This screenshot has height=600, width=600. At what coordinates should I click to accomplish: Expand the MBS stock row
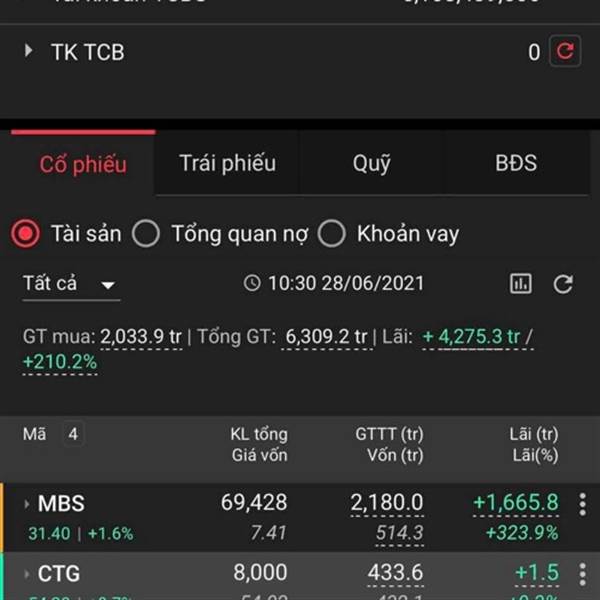(27, 503)
